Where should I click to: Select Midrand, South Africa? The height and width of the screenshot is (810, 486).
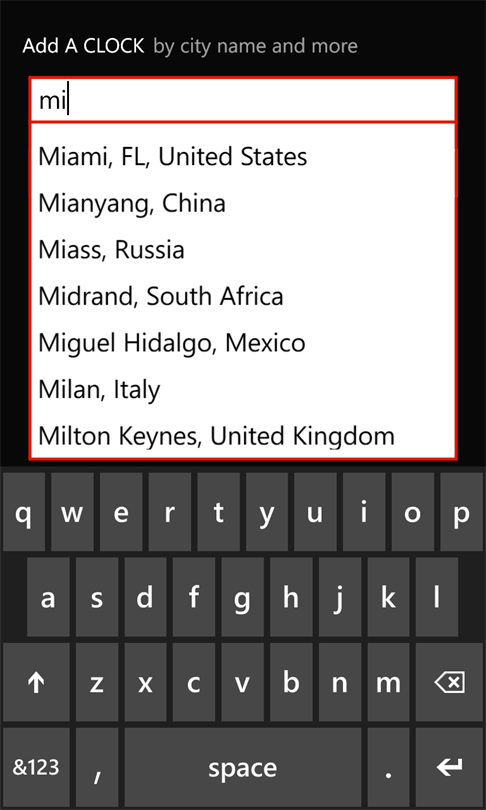pyautogui.click(x=243, y=296)
